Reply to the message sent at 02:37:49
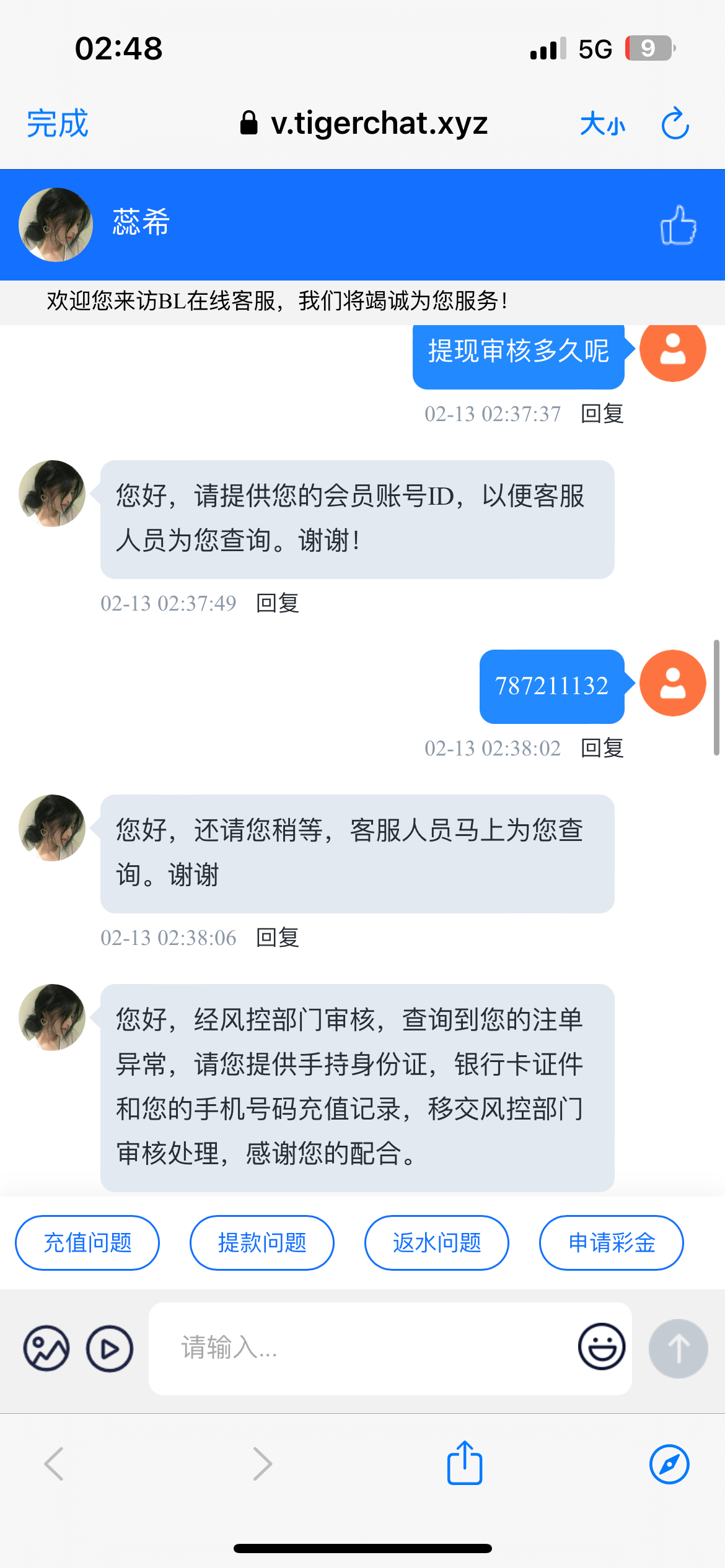Viewport: 725px width, 1568px height. pyautogui.click(x=278, y=603)
